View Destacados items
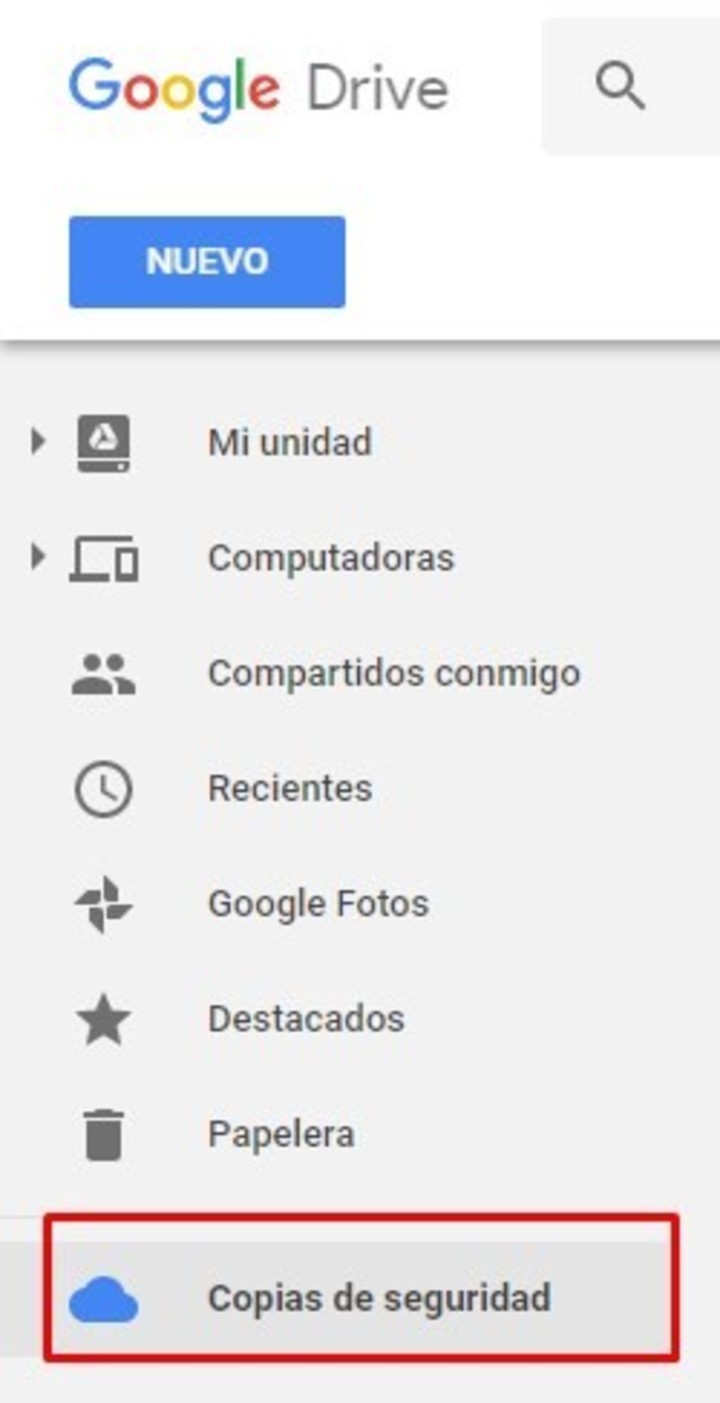 pos(305,1019)
